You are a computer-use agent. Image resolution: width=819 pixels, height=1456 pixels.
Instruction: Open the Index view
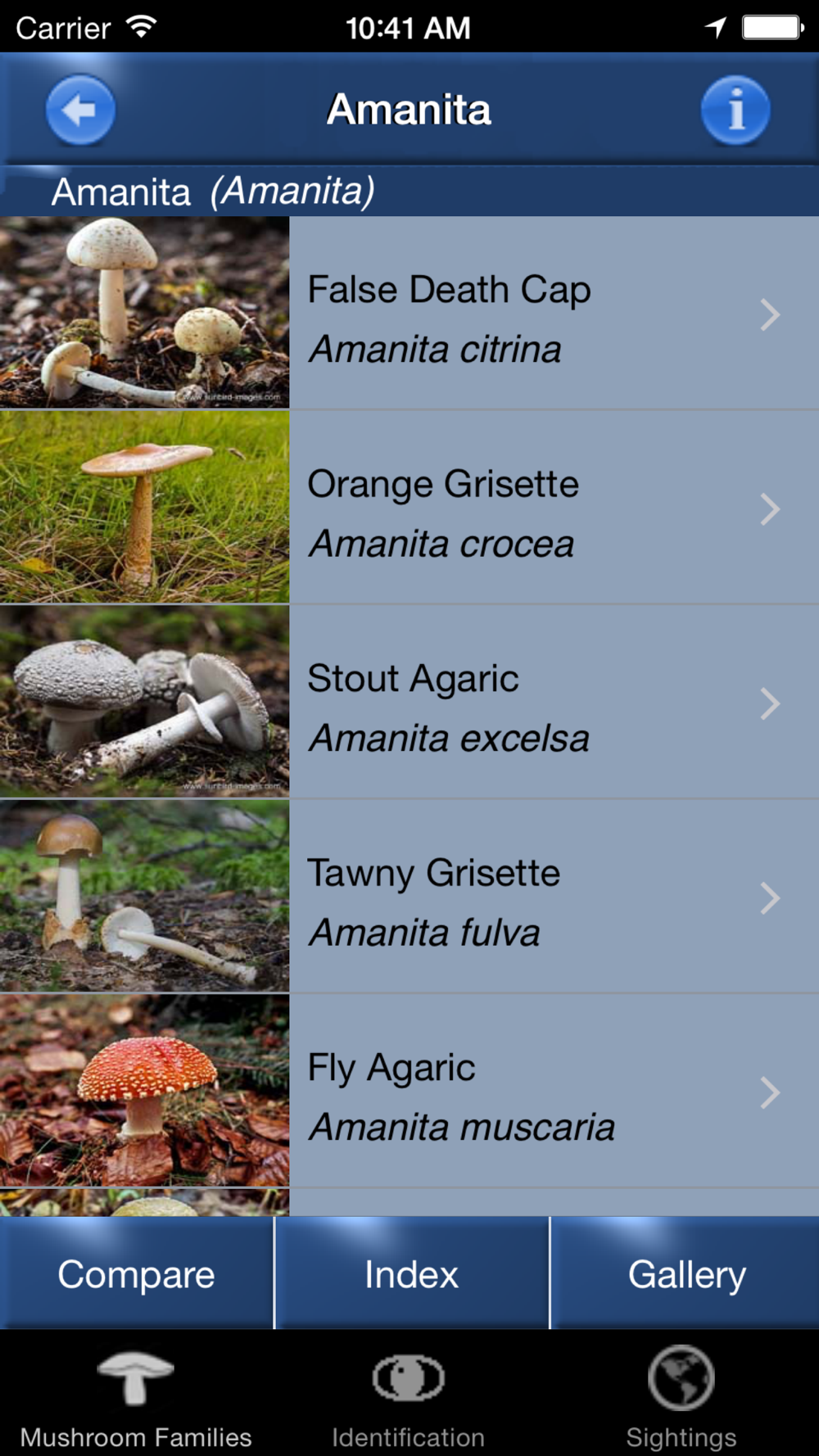411,1274
